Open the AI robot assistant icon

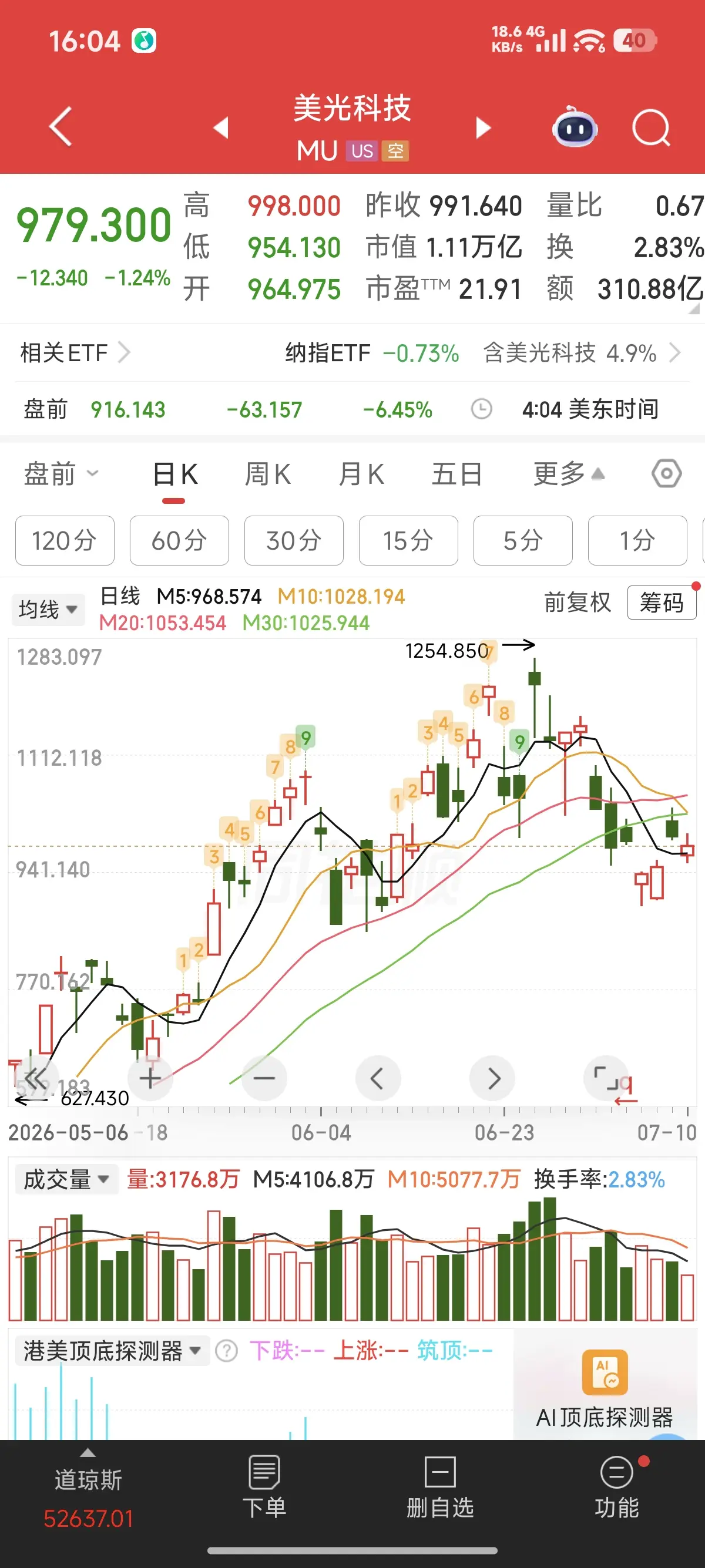point(575,127)
